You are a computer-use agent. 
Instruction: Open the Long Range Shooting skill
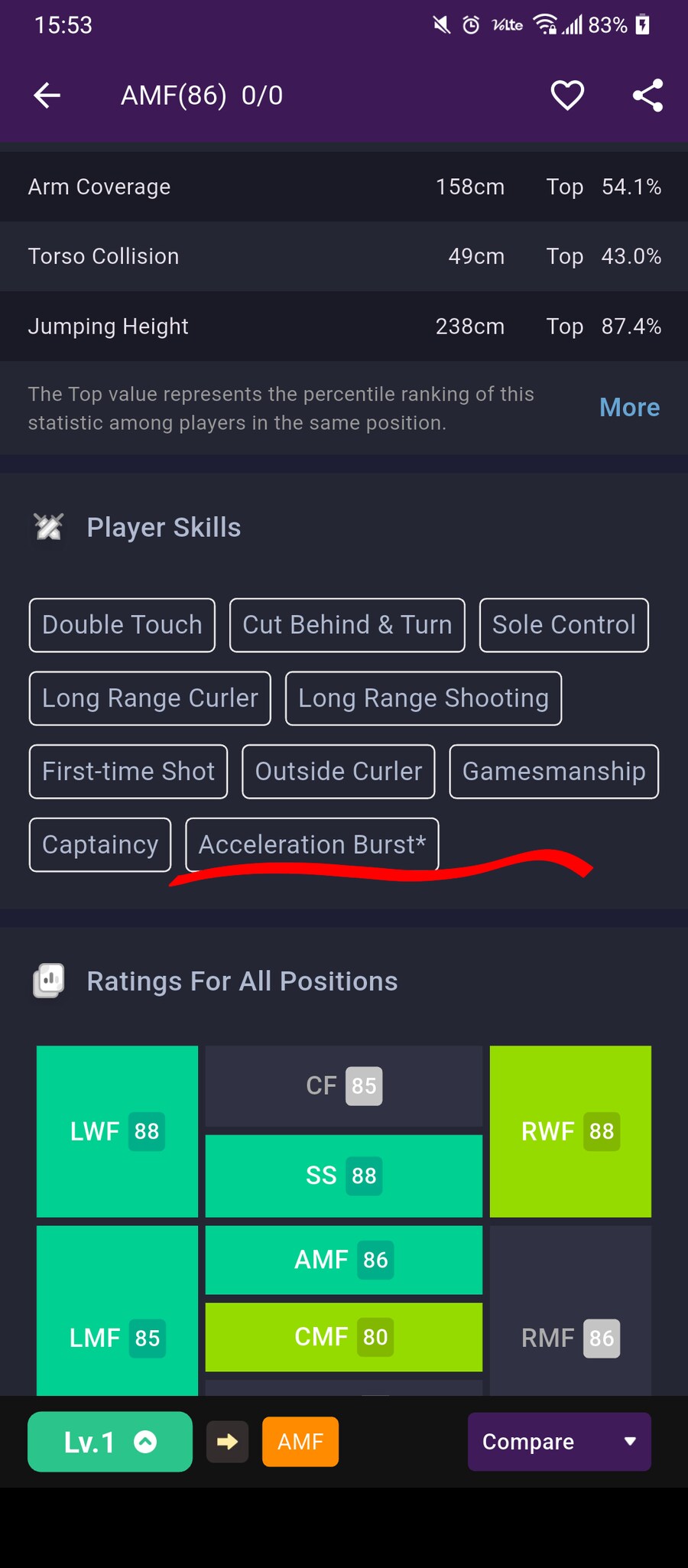423,698
